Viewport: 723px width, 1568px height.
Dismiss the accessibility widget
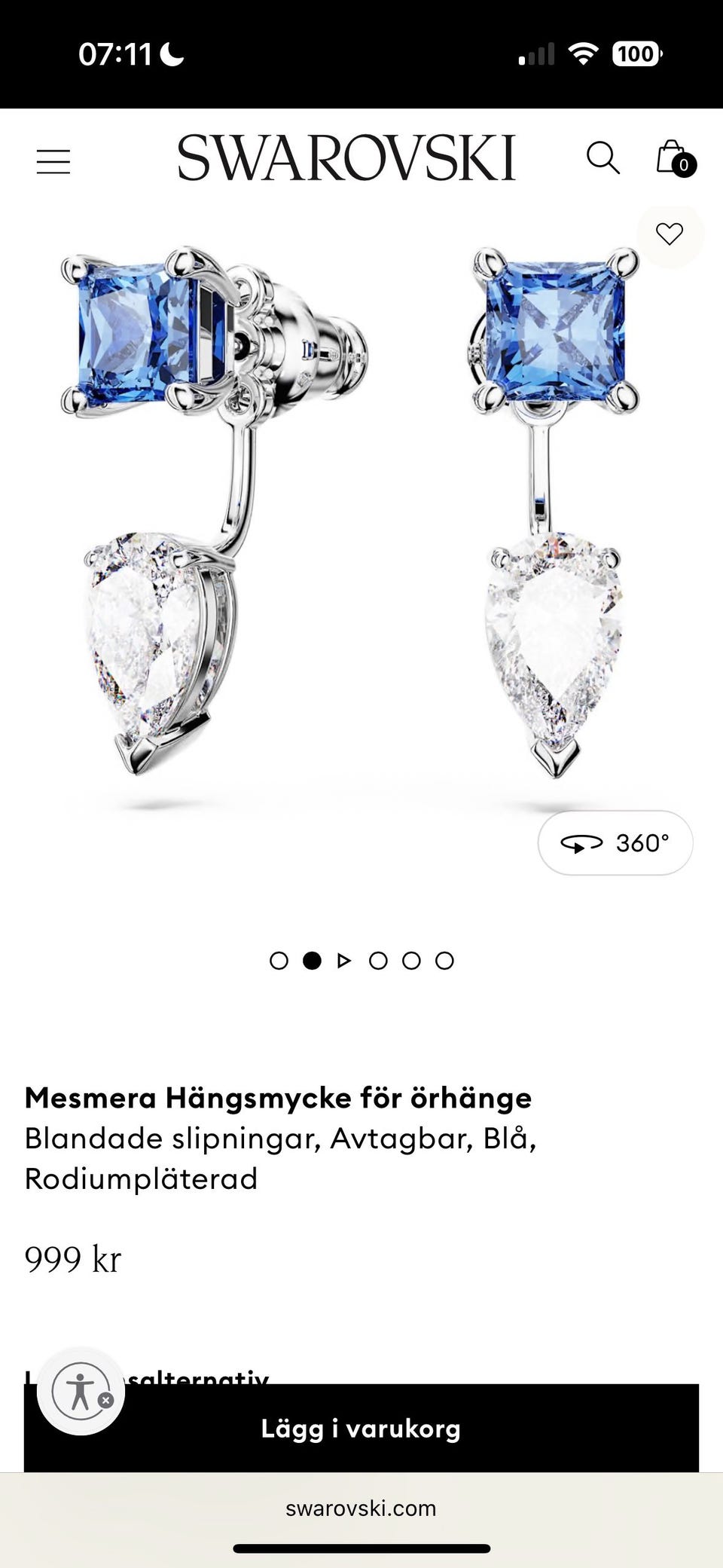(106, 1400)
